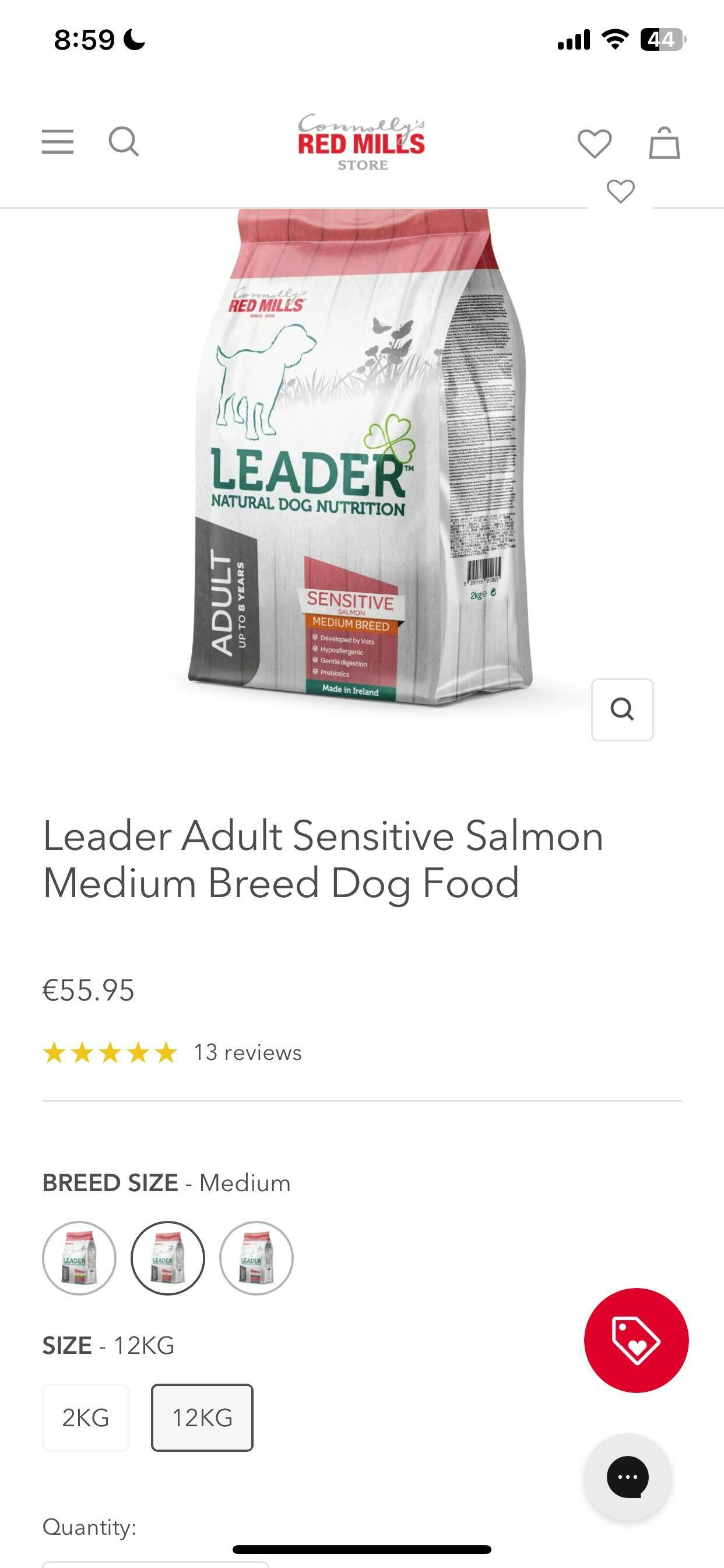Zoom the product image with magnifier button
Viewport: 724px width, 1568px height.
[x=623, y=710]
